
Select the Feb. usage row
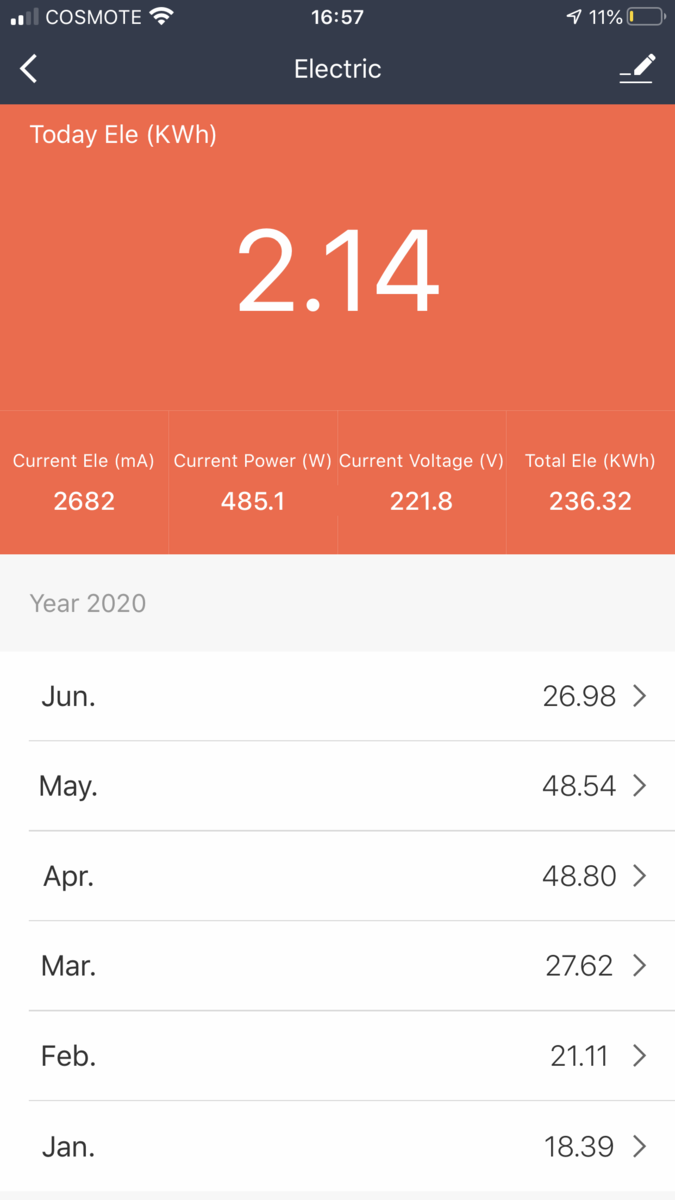(337, 1056)
